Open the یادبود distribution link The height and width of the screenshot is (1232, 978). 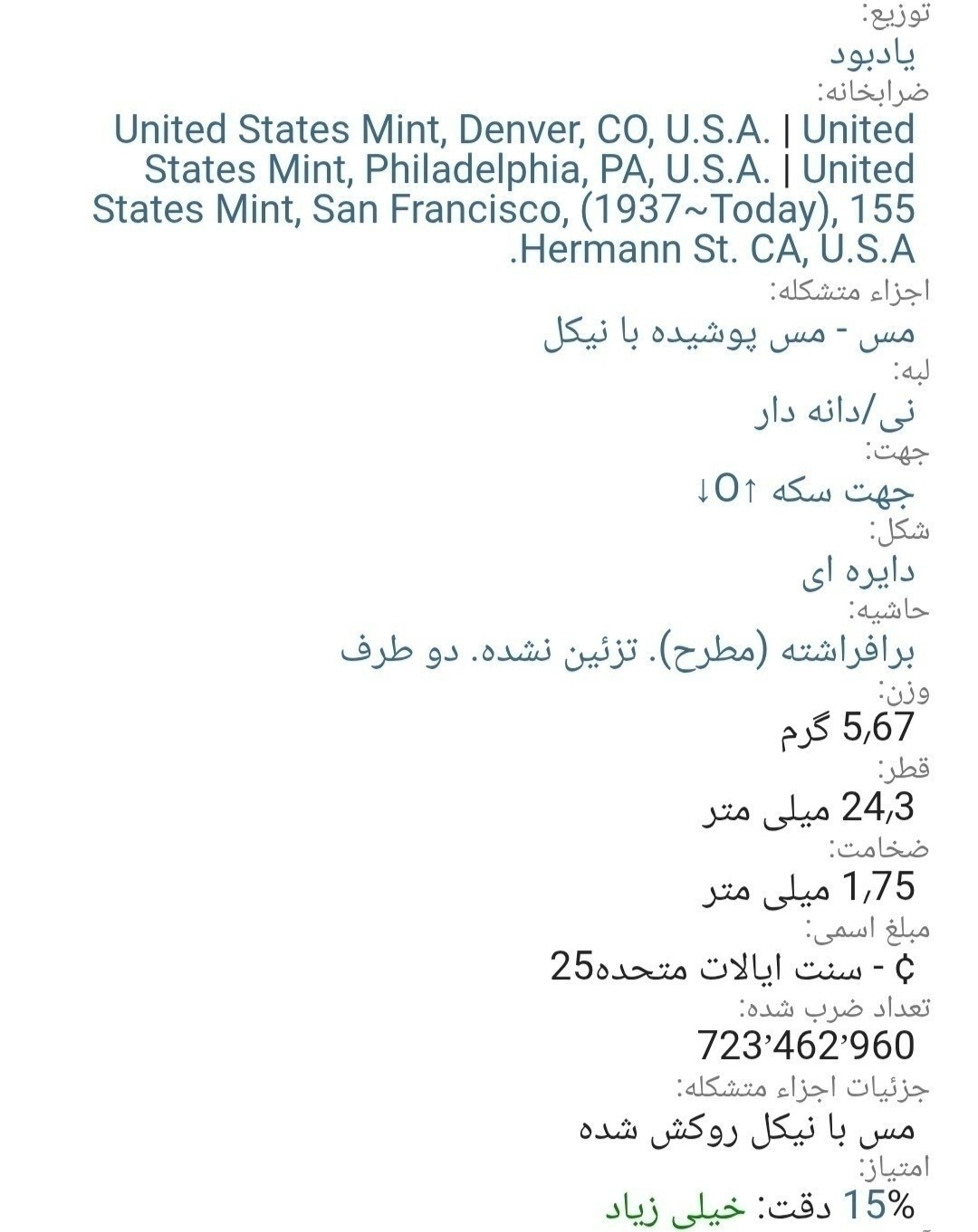(x=872, y=54)
